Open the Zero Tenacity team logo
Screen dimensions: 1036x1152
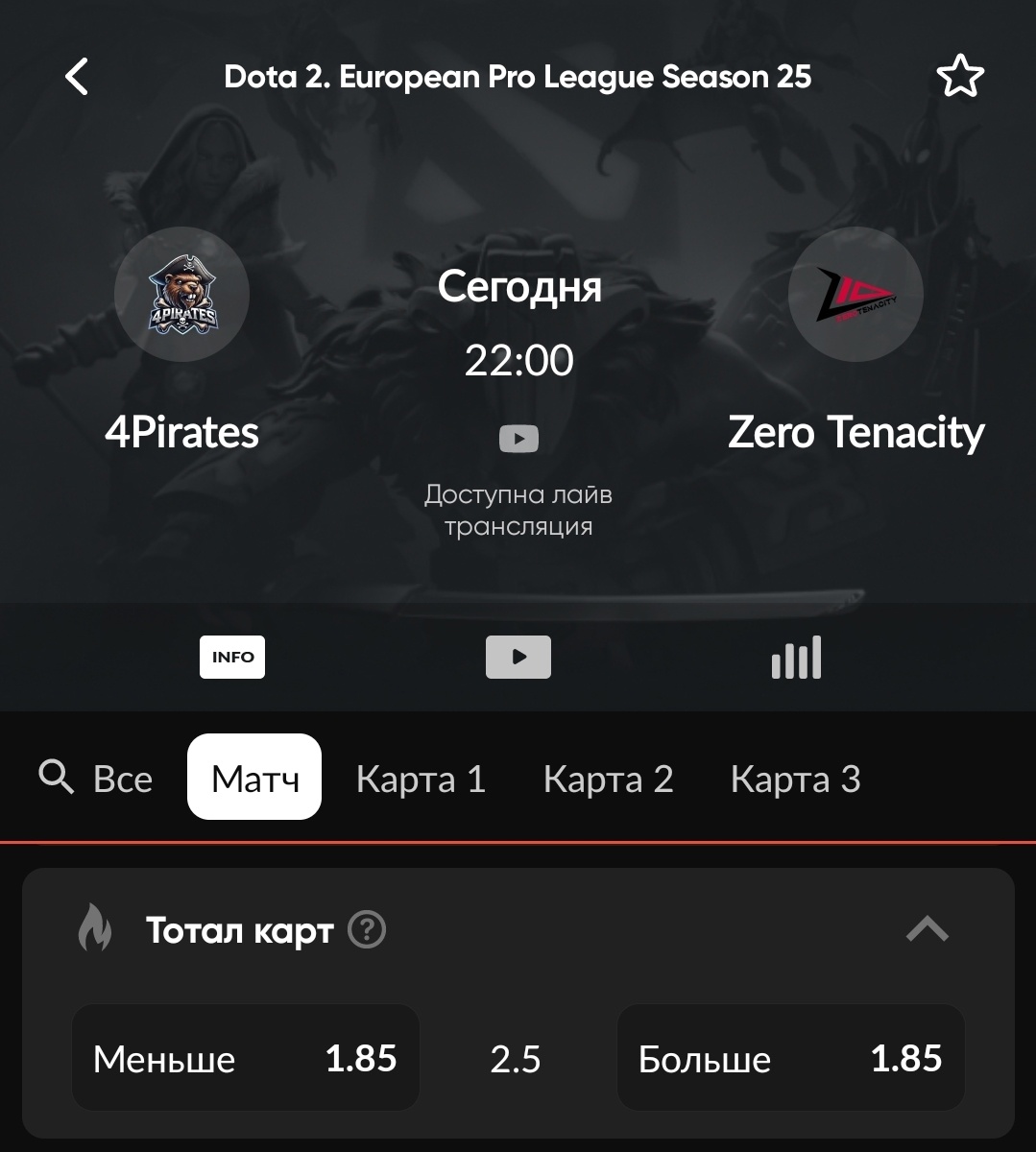click(x=855, y=295)
